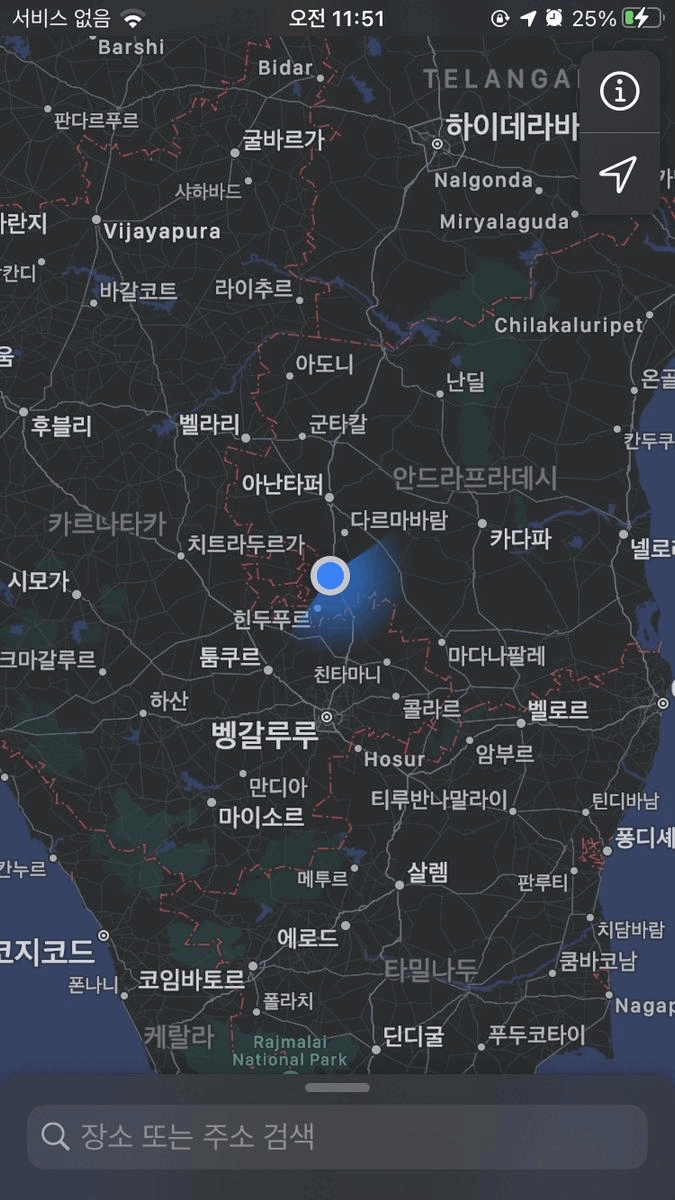Viewport: 675px width, 1200px height.
Task: Select the 벵갈루루 city label on map
Action: pos(264,736)
